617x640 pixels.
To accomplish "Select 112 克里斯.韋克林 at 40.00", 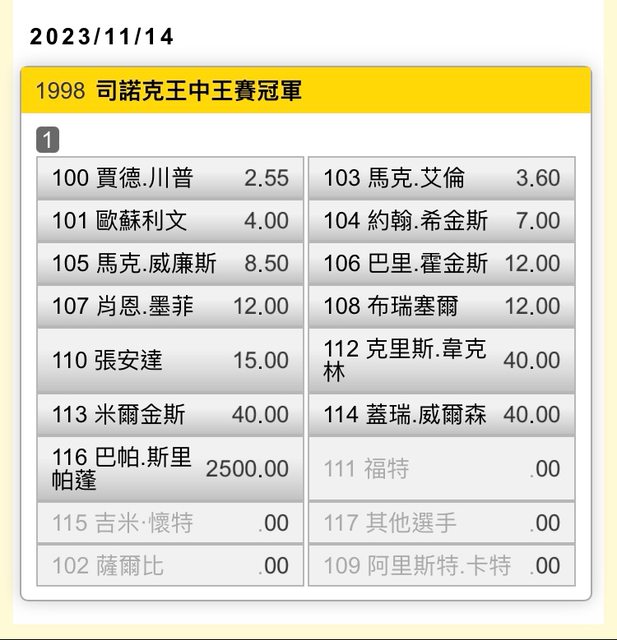I will pos(441,360).
